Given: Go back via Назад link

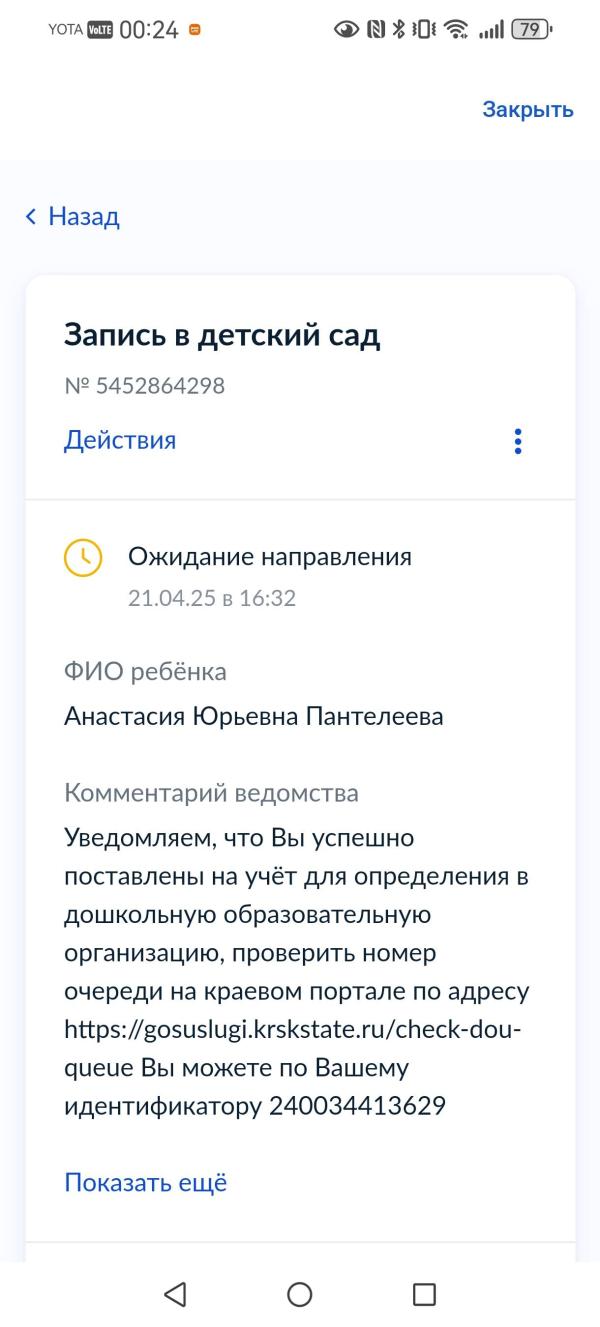Looking at the screenshot, I should click(x=73, y=216).
